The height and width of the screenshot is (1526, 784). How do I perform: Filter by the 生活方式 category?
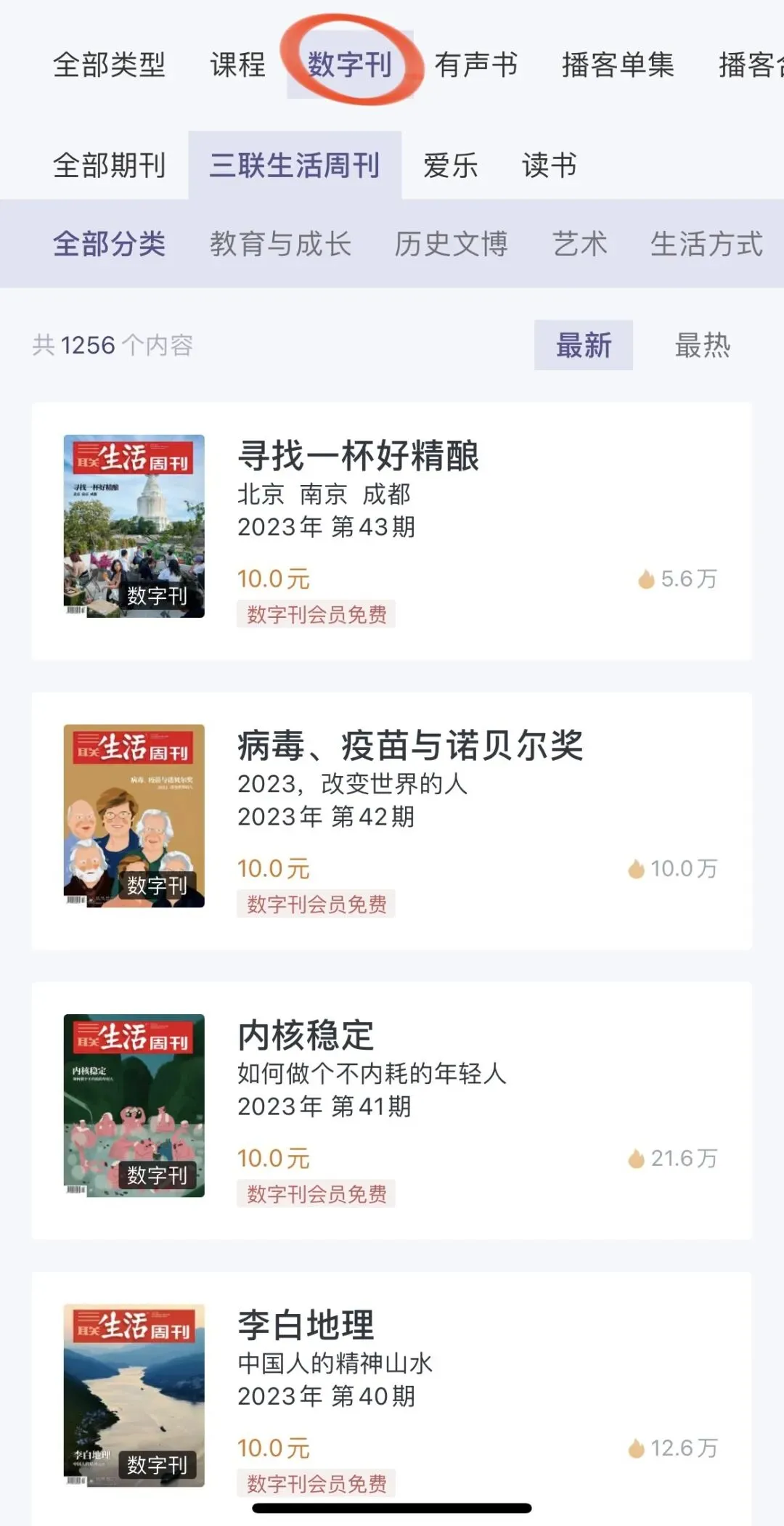[x=706, y=244]
